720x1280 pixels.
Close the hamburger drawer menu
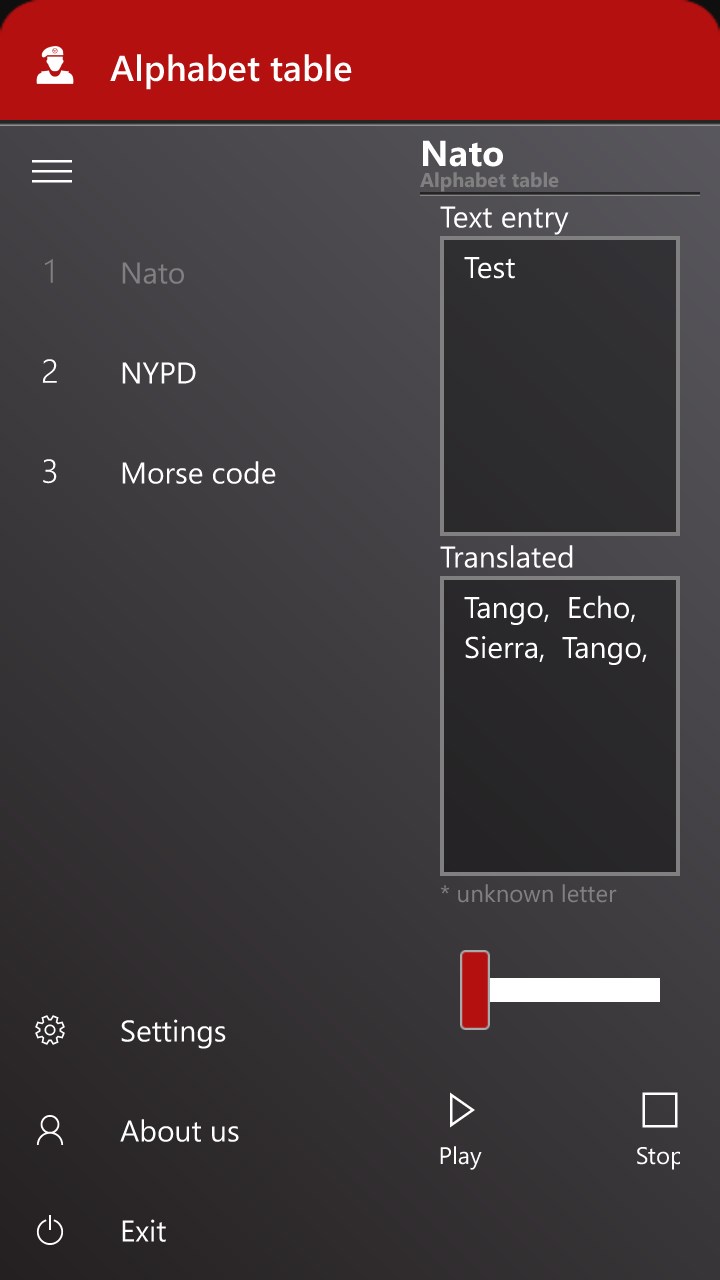click(x=52, y=172)
